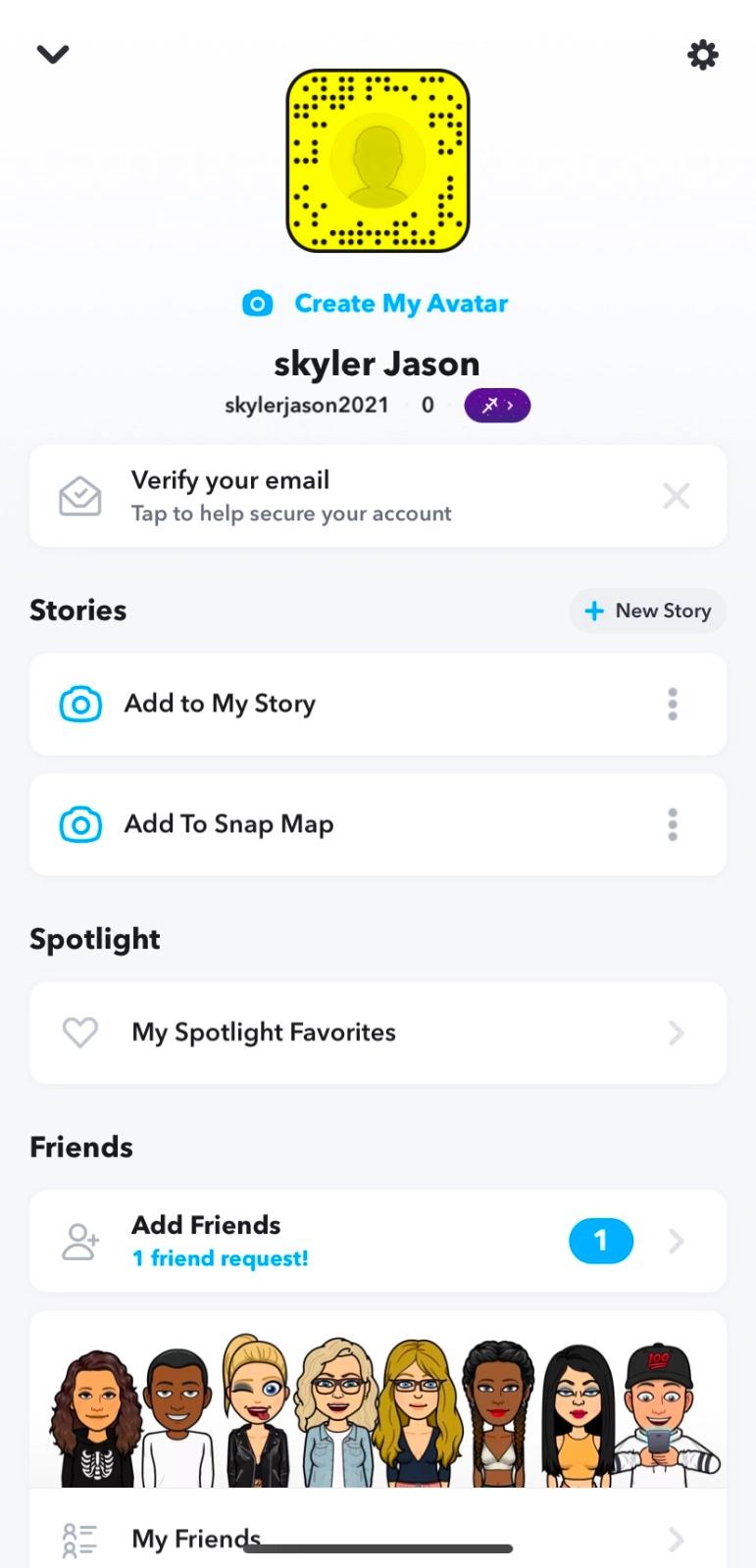
Task: Dismiss the Verify your email banner
Action: point(676,496)
